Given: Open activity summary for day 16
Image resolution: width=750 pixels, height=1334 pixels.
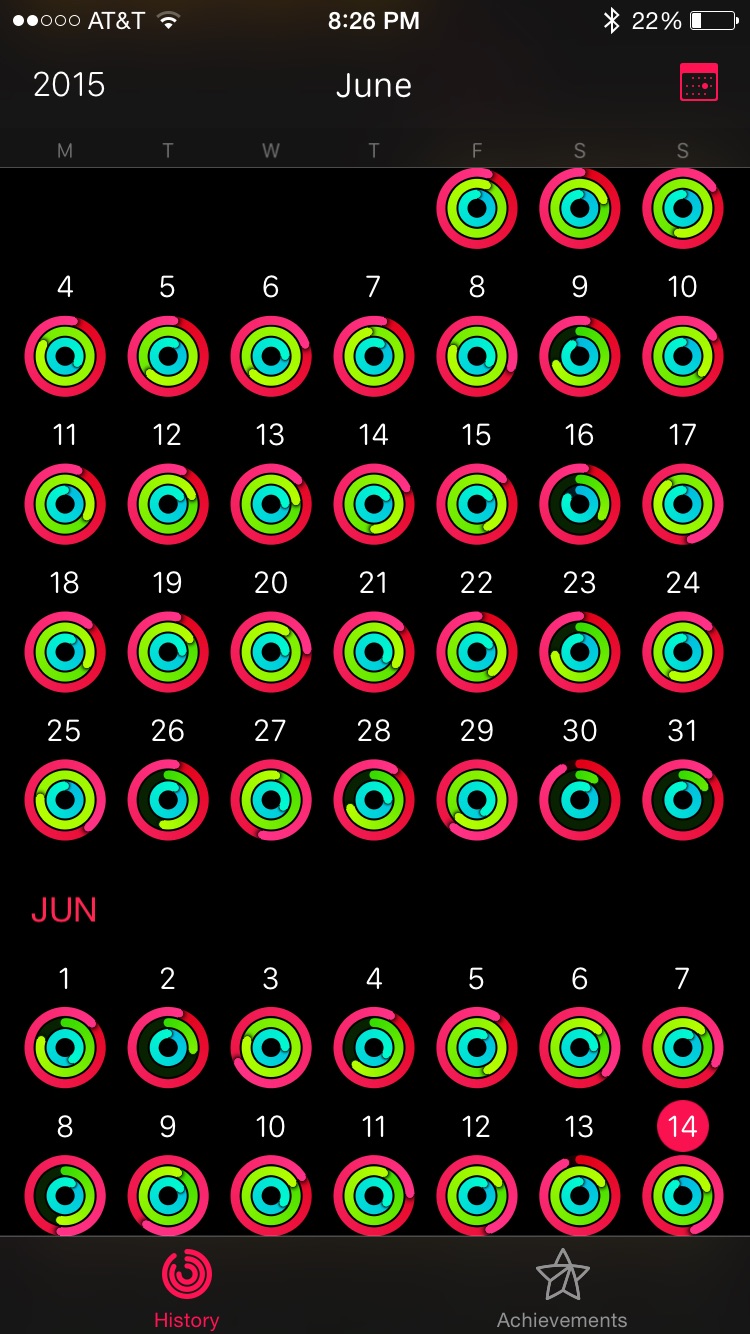Looking at the screenshot, I should pos(579,503).
